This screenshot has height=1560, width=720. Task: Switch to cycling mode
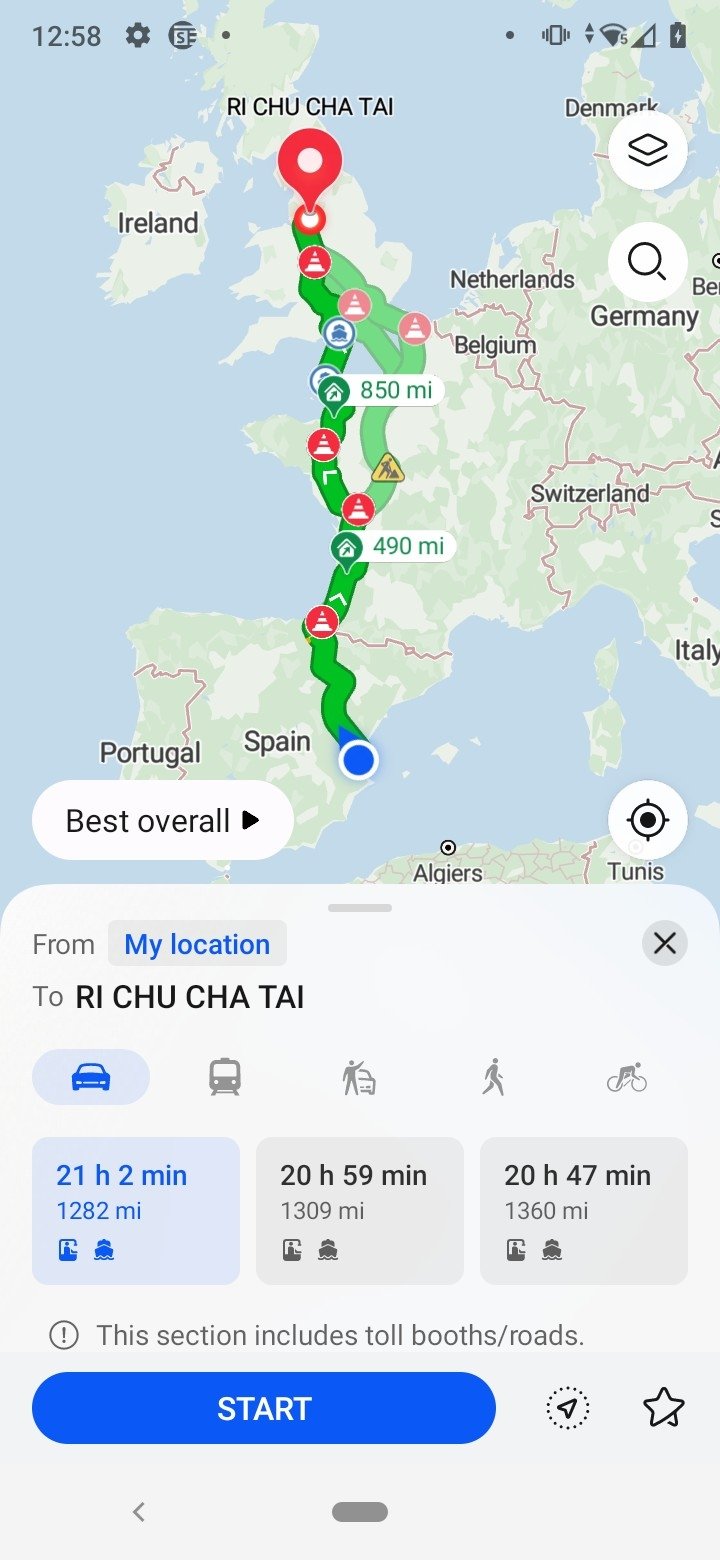pos(627,1078)
